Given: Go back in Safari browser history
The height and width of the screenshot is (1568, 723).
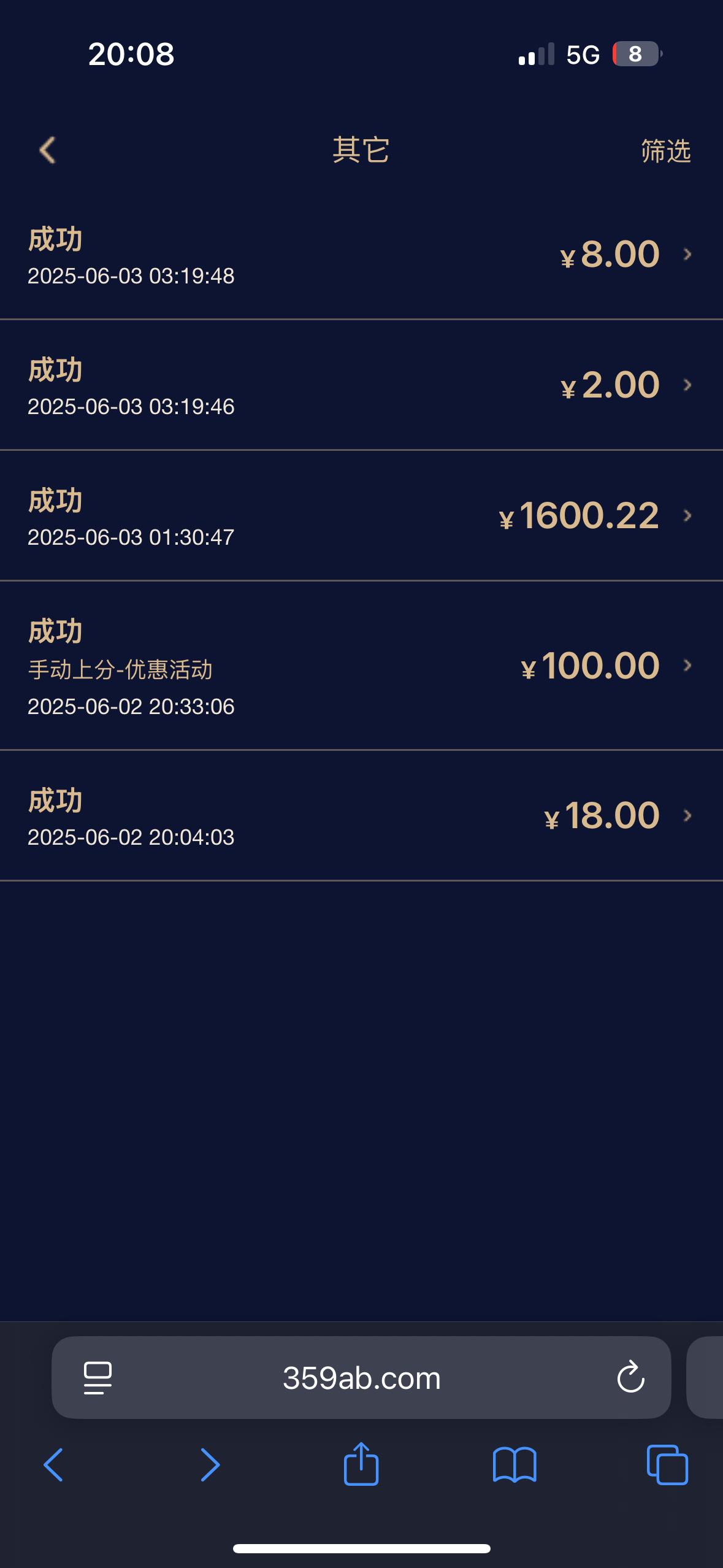Looking at the screenshot, I should (x=53, y=1465).
